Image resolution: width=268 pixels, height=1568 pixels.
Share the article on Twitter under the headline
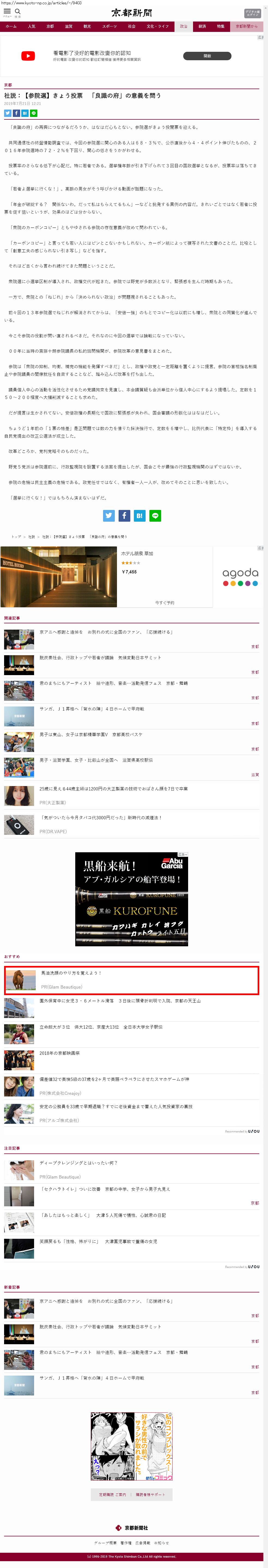(8, 113)
